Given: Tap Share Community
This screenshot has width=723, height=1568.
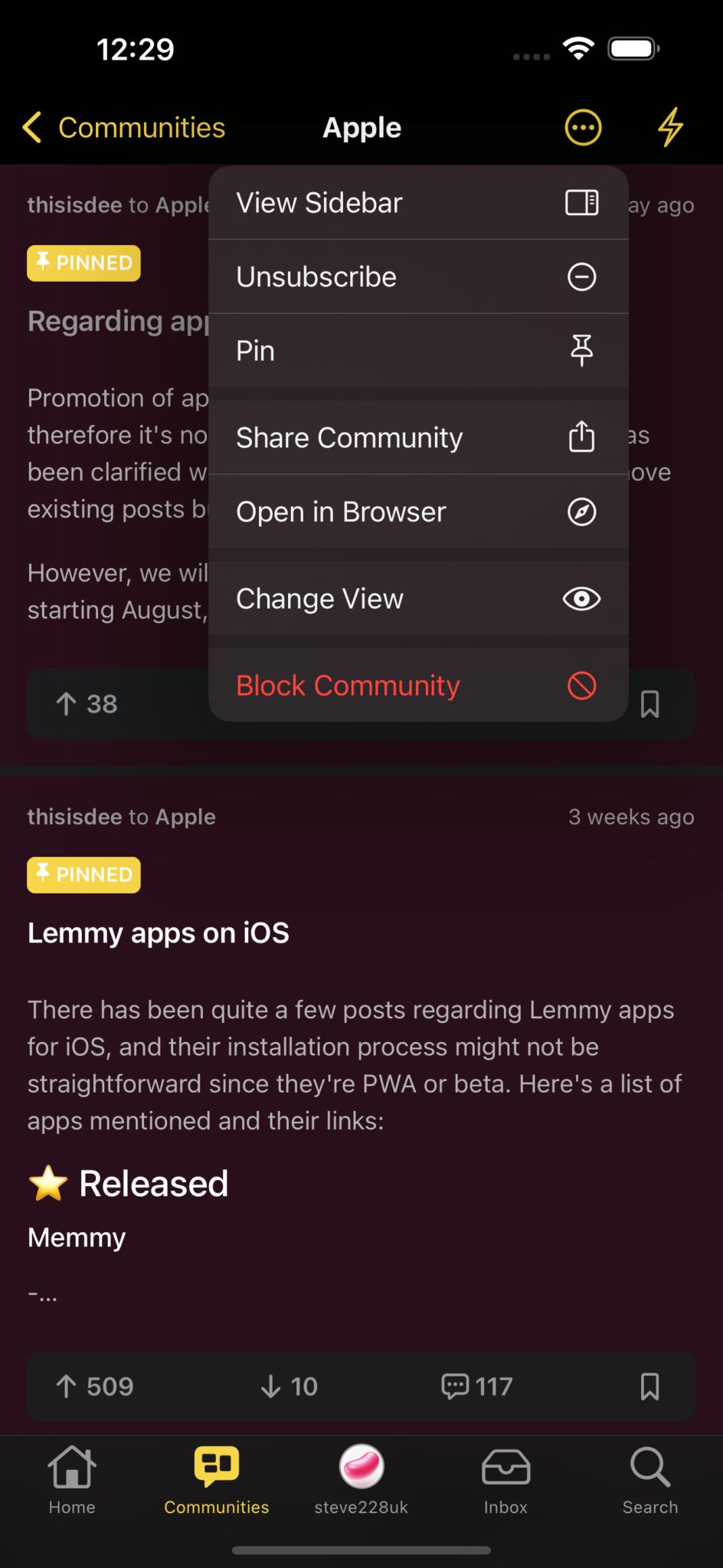Looking at the screenshot, I should (418, 437).
